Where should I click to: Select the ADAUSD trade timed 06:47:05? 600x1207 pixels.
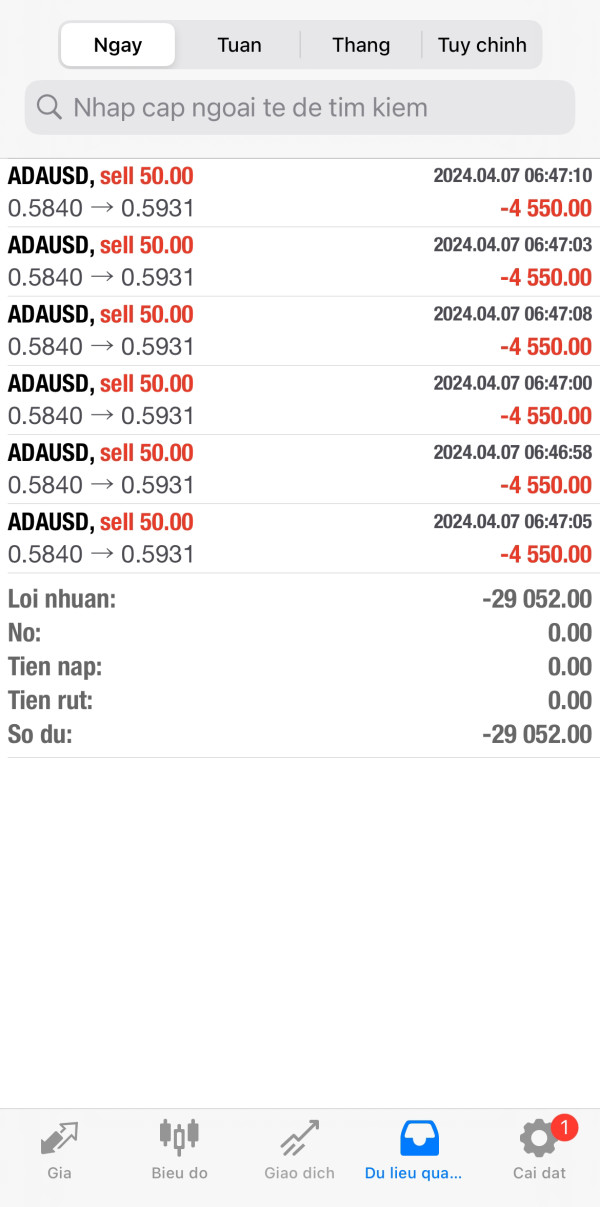point(300,537)
